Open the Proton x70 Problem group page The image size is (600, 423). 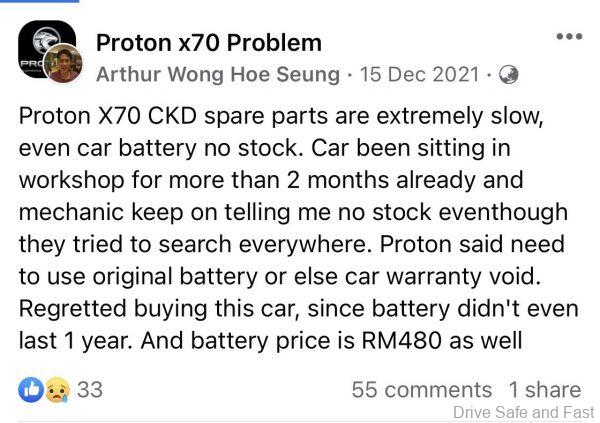208,42
